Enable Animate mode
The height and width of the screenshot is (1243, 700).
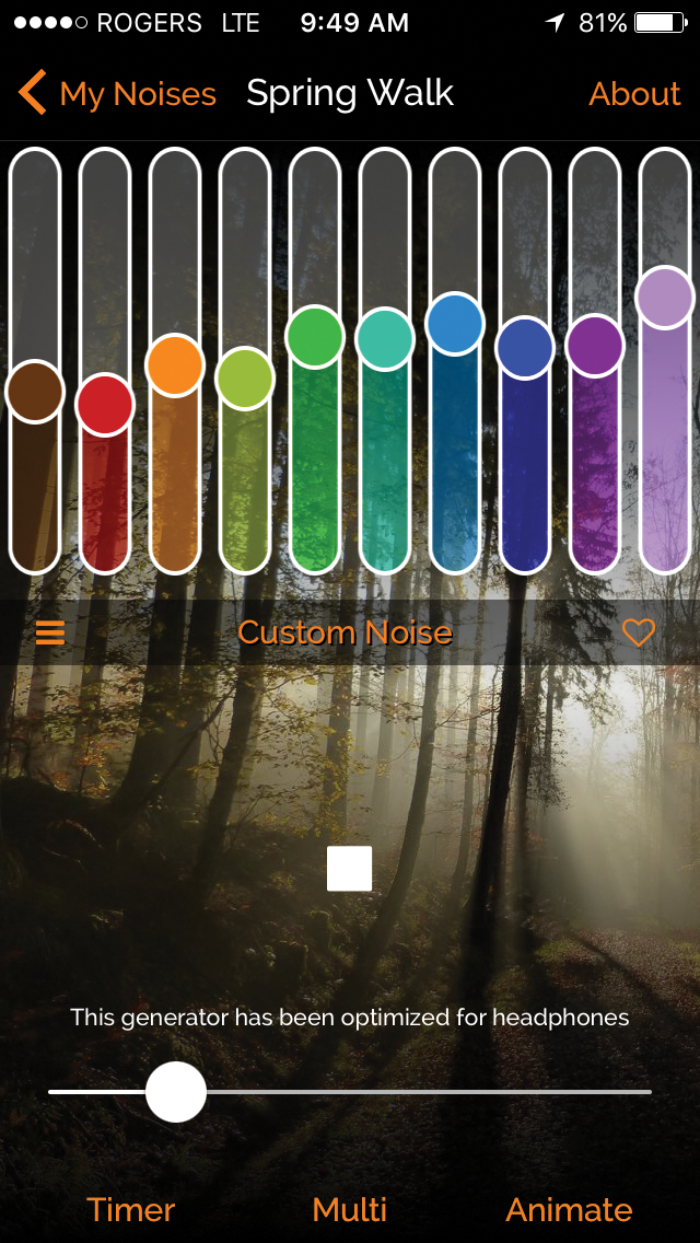(569, 1210)
